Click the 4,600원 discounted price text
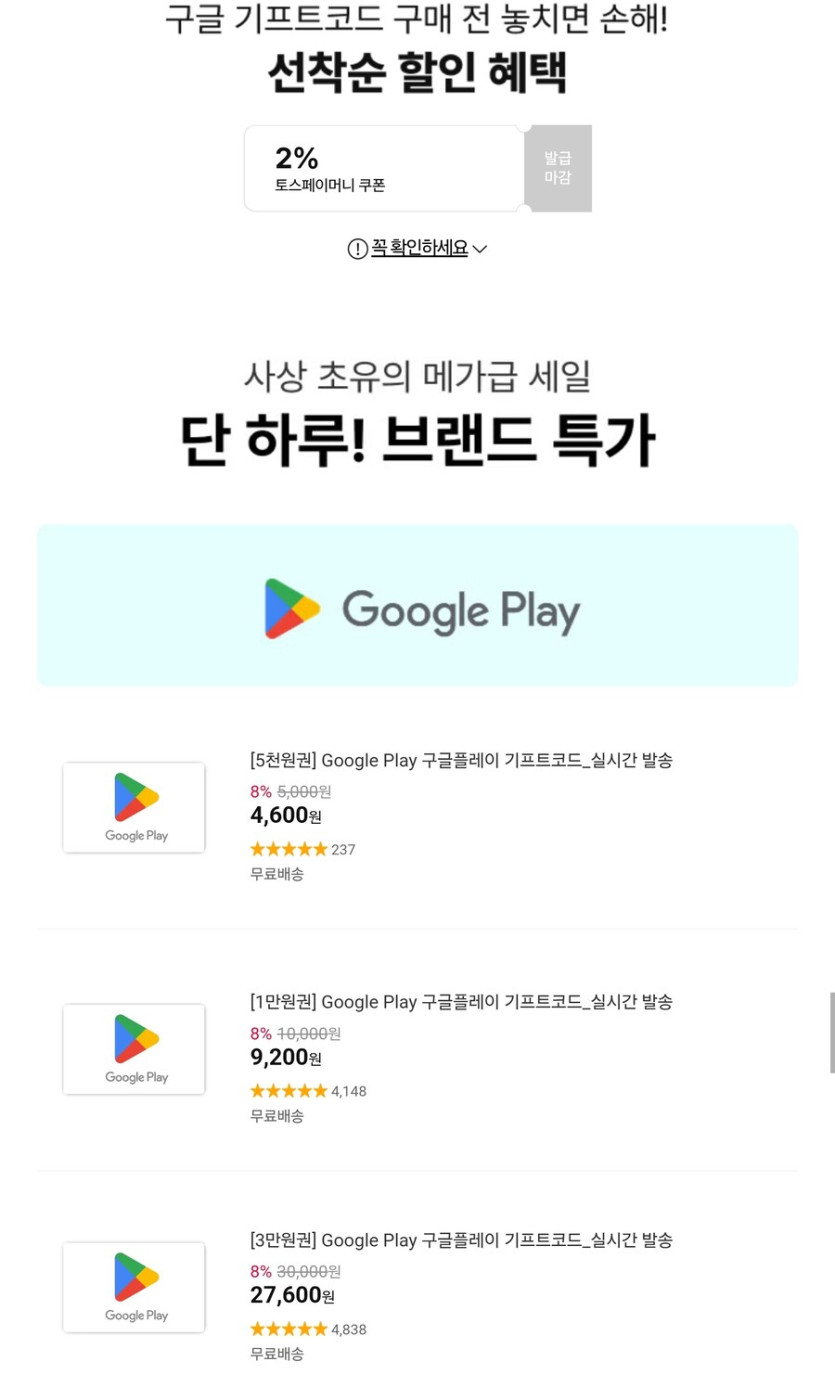This screenshot has height=1400, width=835. (x=284, y=815)
